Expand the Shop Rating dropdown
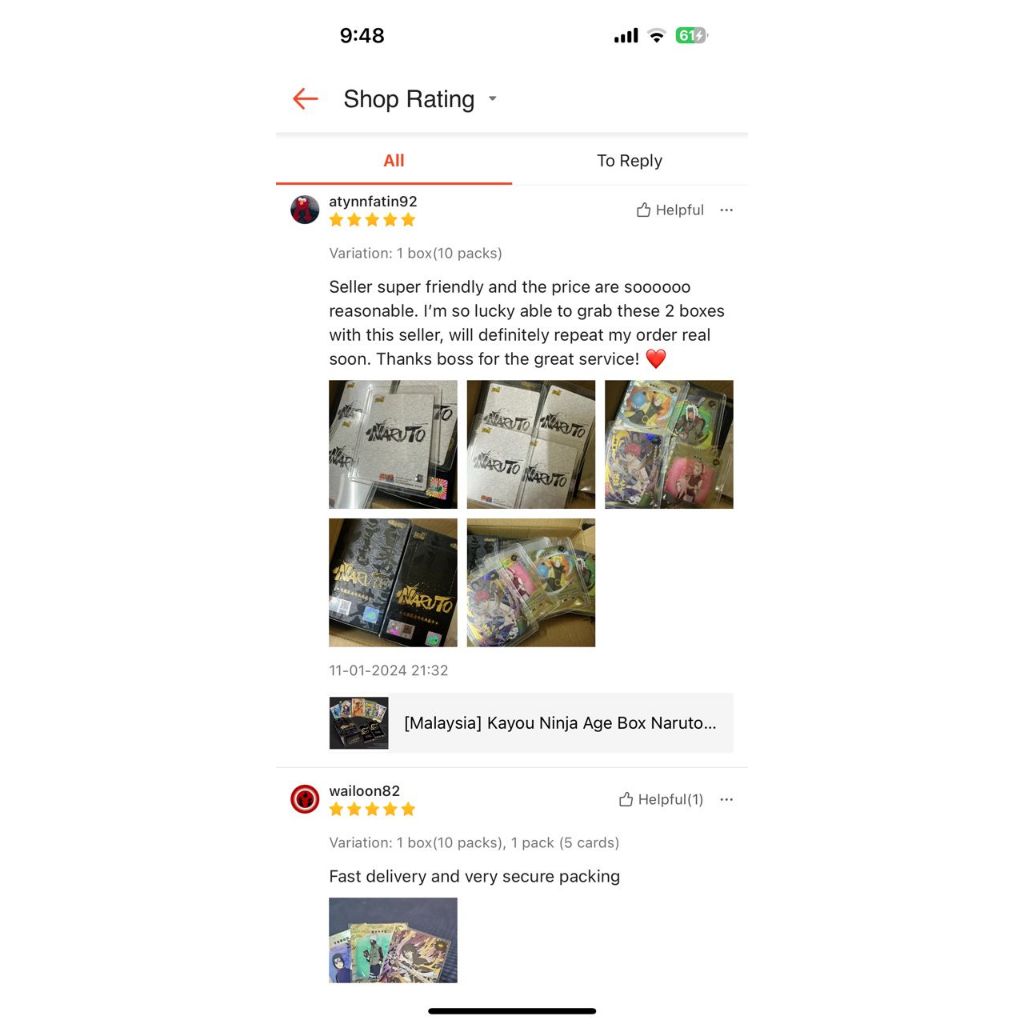Image resolution: width=1024 pixels, height=1024 pixels. [x=492, y=99]
